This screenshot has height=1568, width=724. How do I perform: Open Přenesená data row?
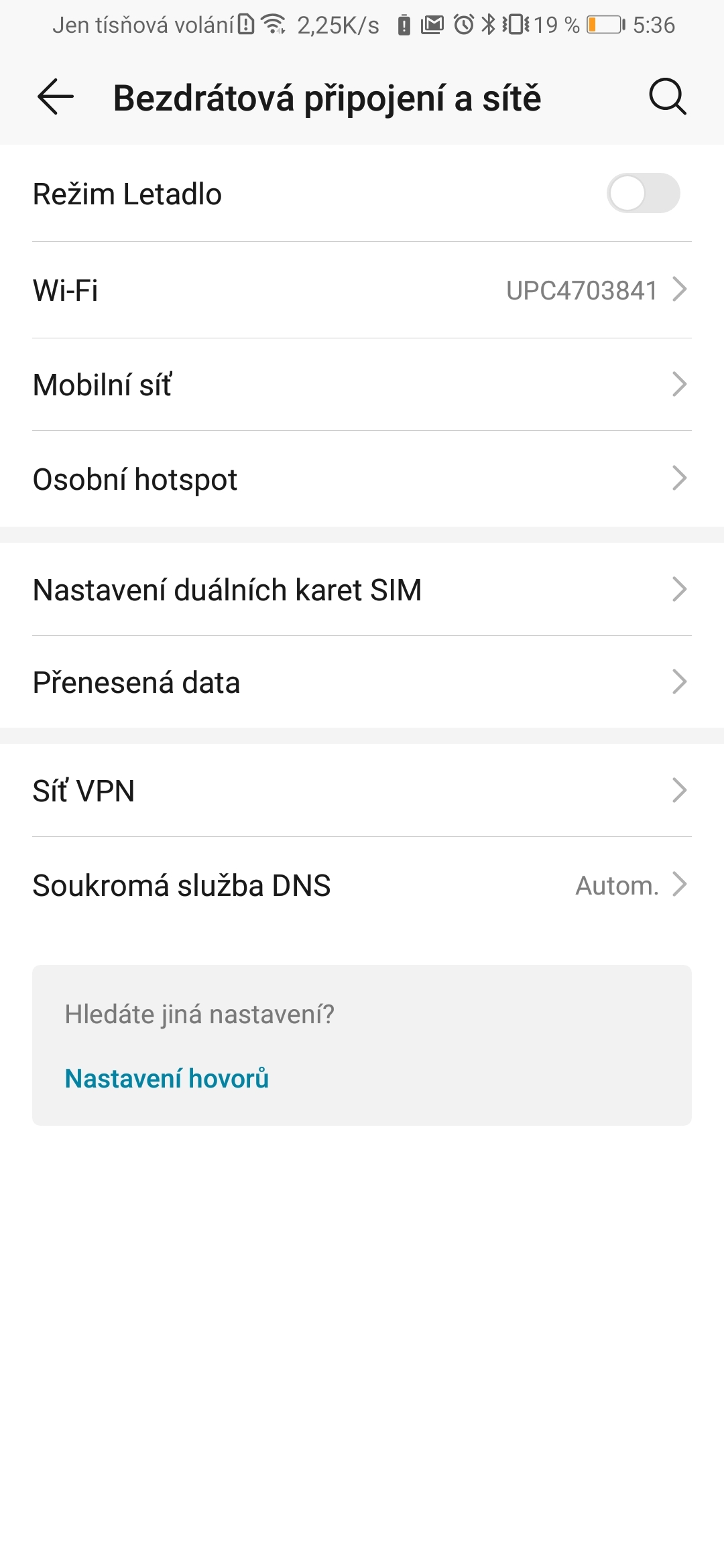[362, 682]
